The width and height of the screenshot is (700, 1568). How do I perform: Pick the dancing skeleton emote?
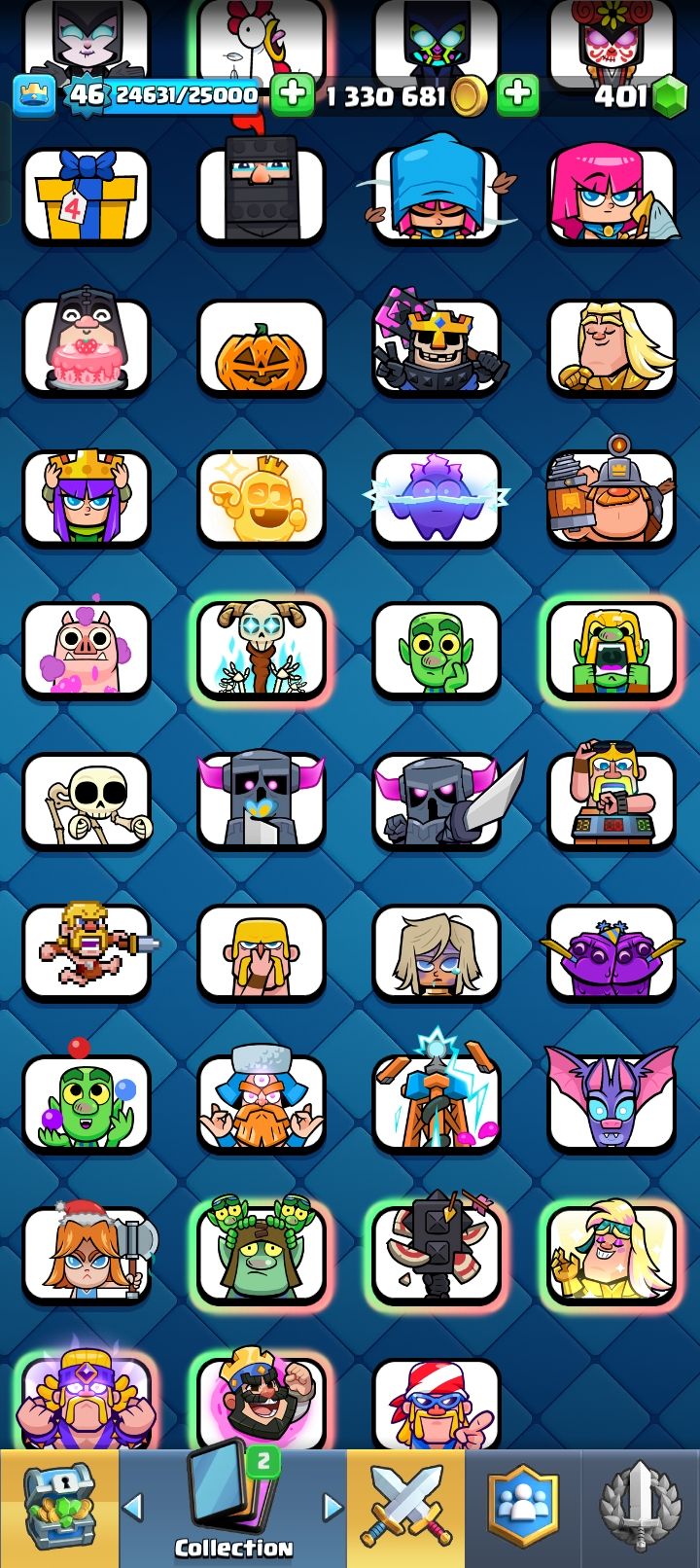(x=87, y=800)
